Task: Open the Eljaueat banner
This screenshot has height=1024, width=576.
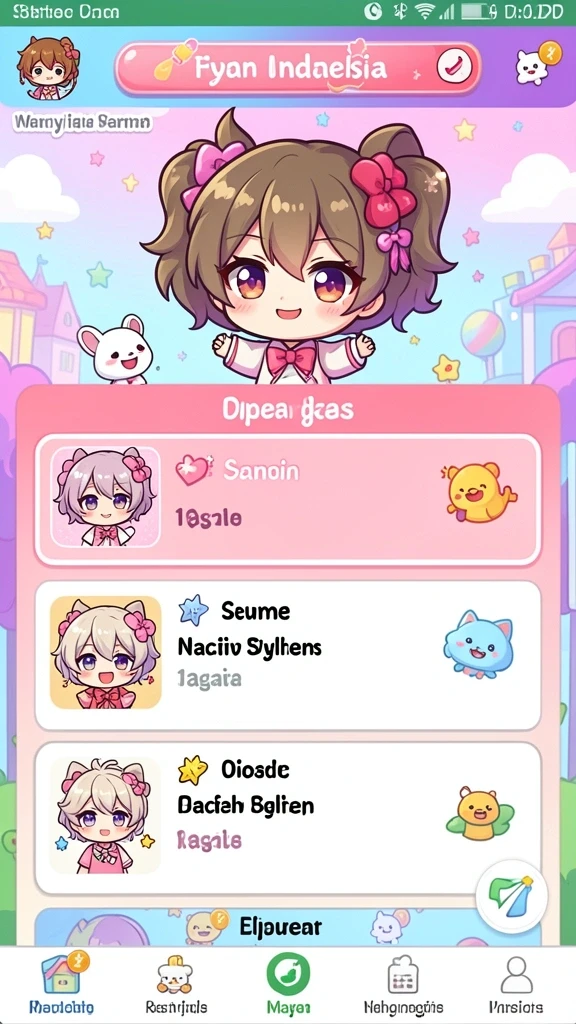Action: point(287,927)
